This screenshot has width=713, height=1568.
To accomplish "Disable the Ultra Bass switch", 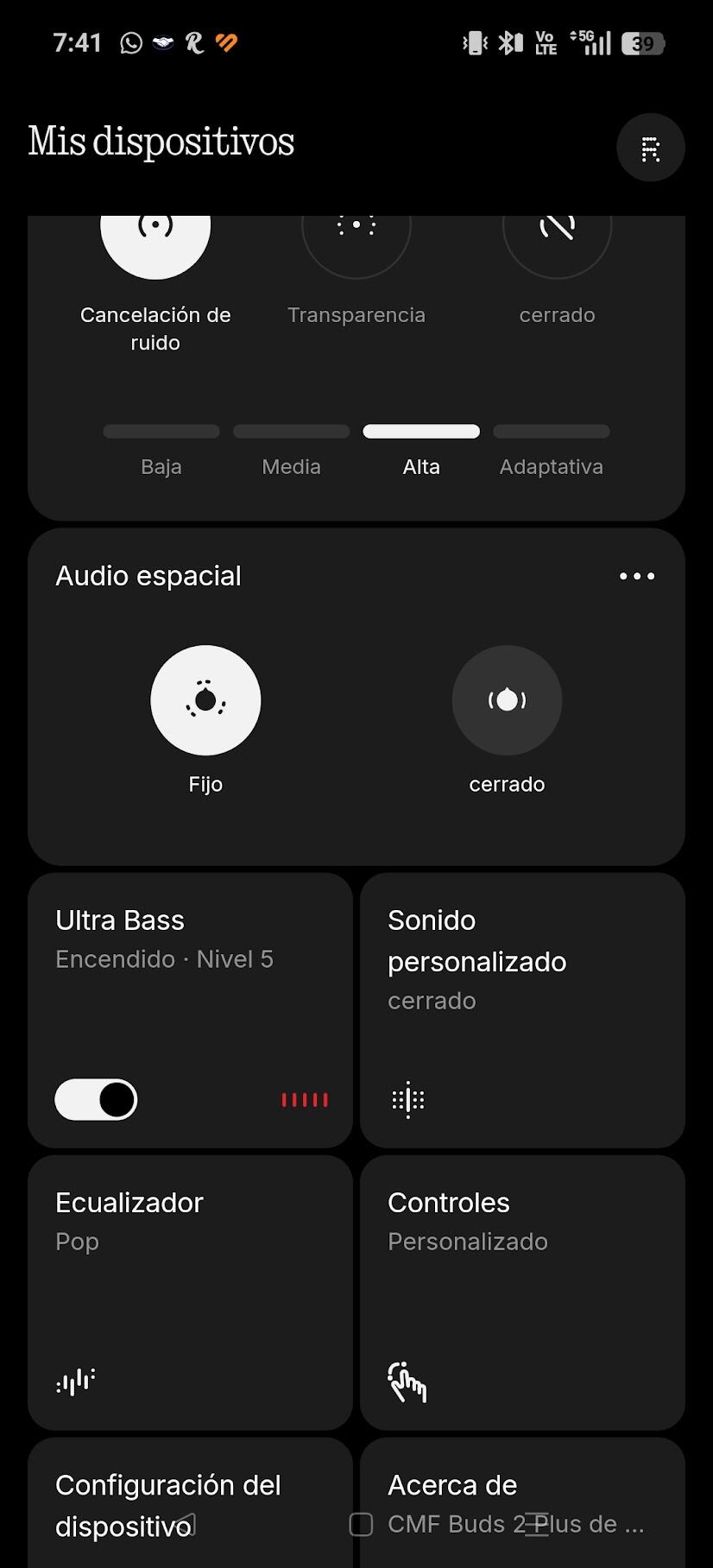I will tap(96, 1099).
